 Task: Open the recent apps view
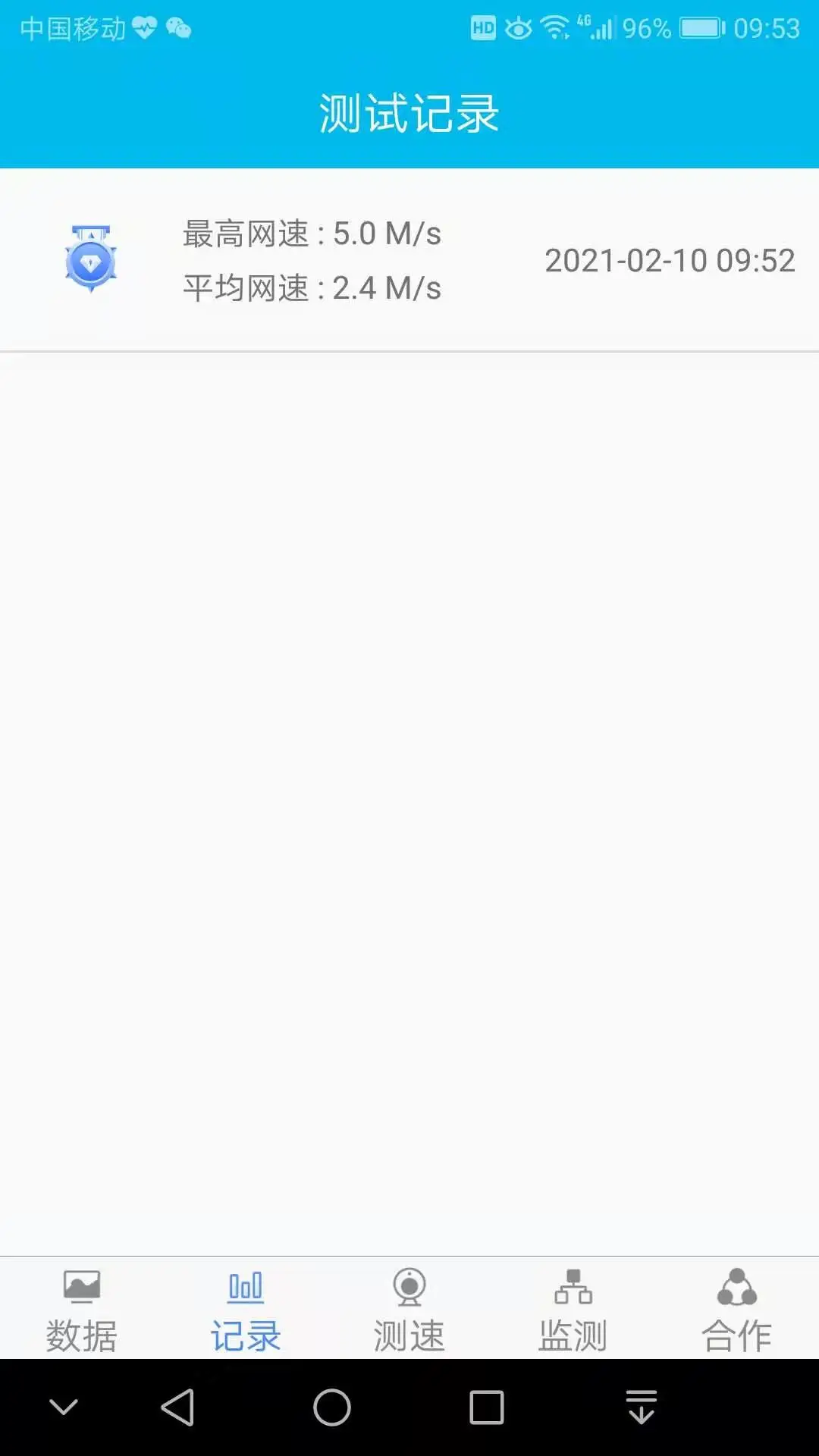487,1408
